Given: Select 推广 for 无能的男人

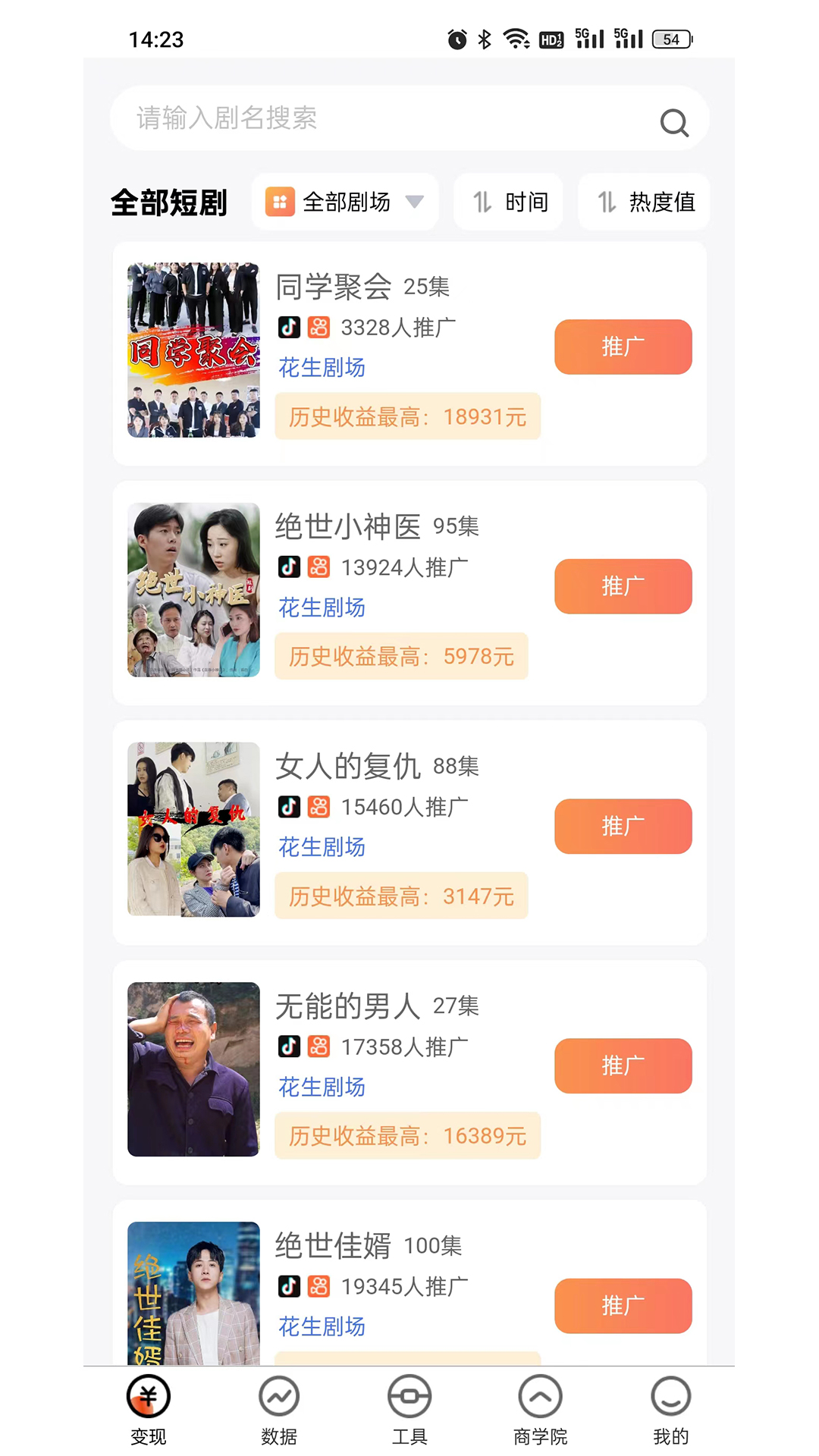Looking at the screenshot, I should (x=623, y=1066).
